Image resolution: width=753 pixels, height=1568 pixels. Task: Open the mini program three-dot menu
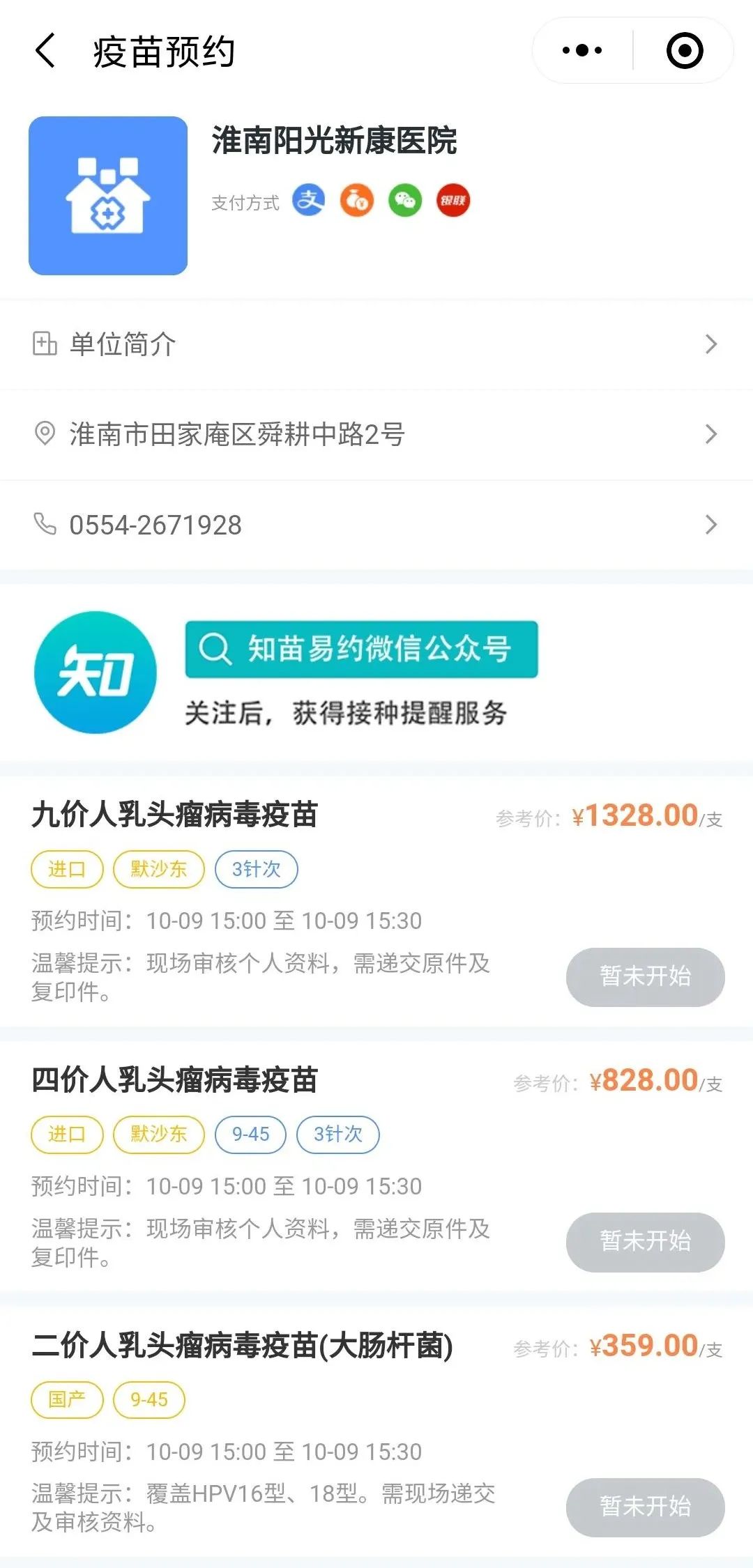pyautogui.click(x=582, y=51)
